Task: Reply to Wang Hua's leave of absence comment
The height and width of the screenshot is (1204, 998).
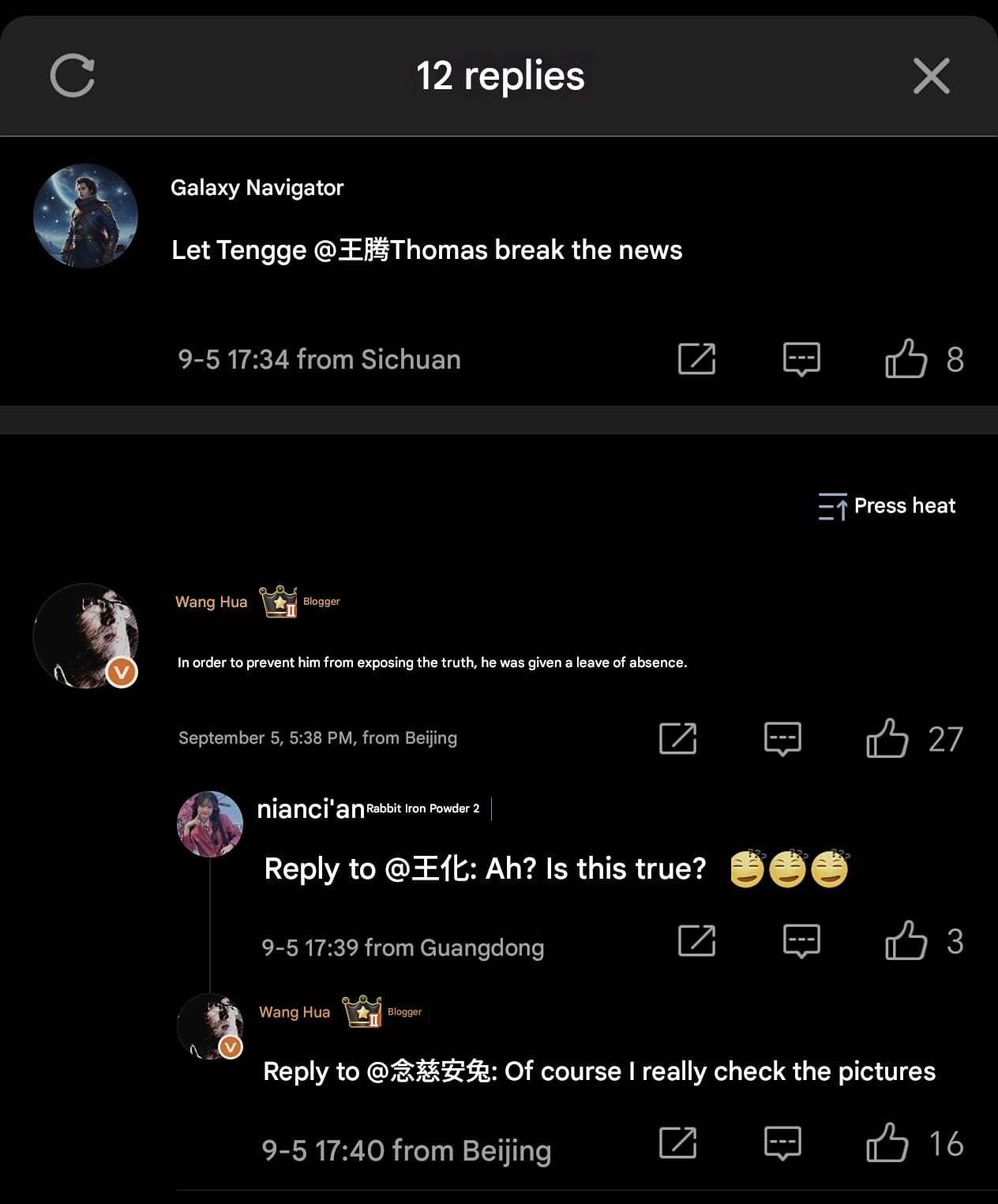Action: pos(782,738)
